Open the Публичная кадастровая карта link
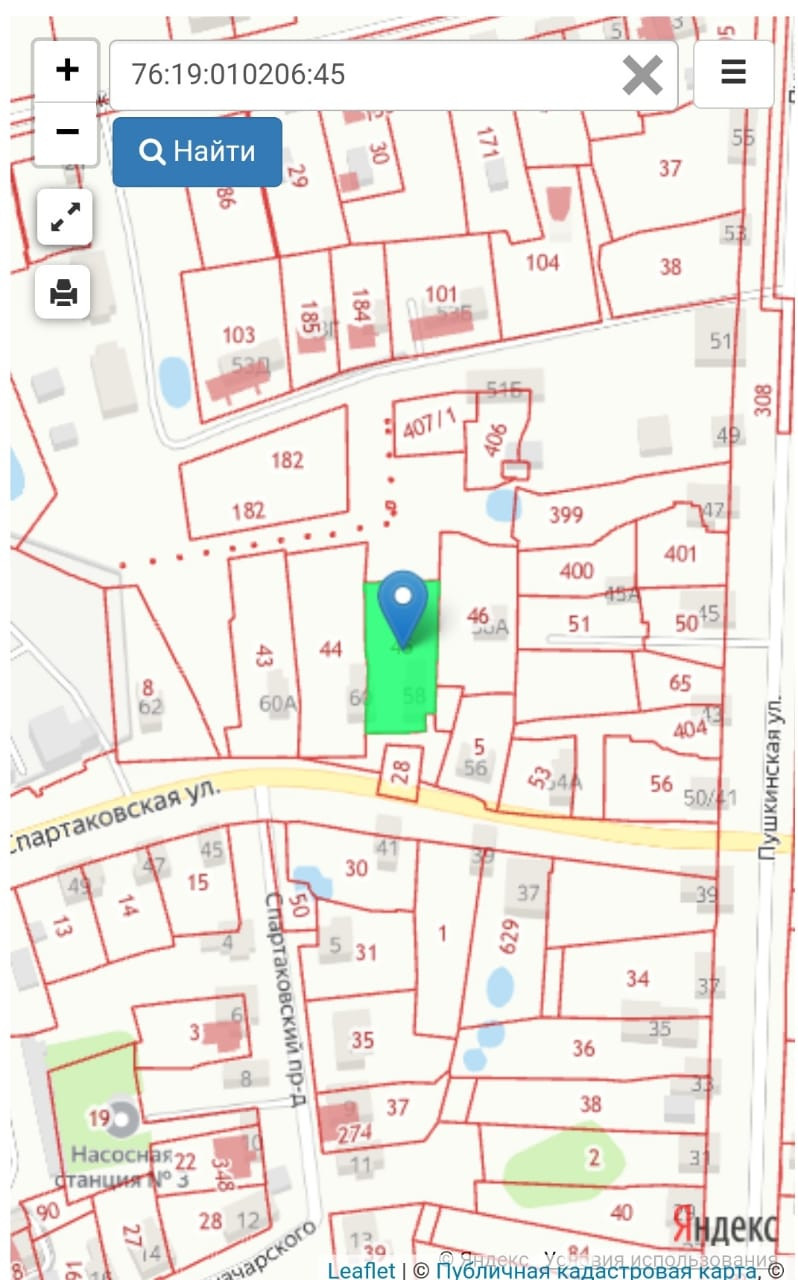The image size is (798, 1280). coord(596,1270)
